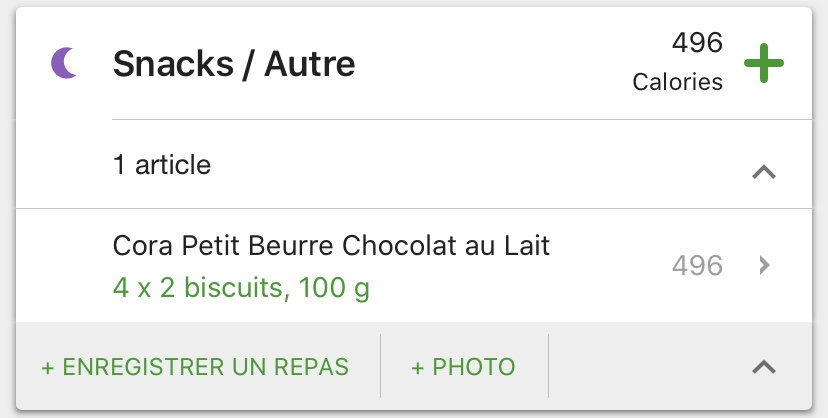Tap Enregistrer un repas
The height and width of the screenshot is (418, 828).
click(x=195, y=367)
